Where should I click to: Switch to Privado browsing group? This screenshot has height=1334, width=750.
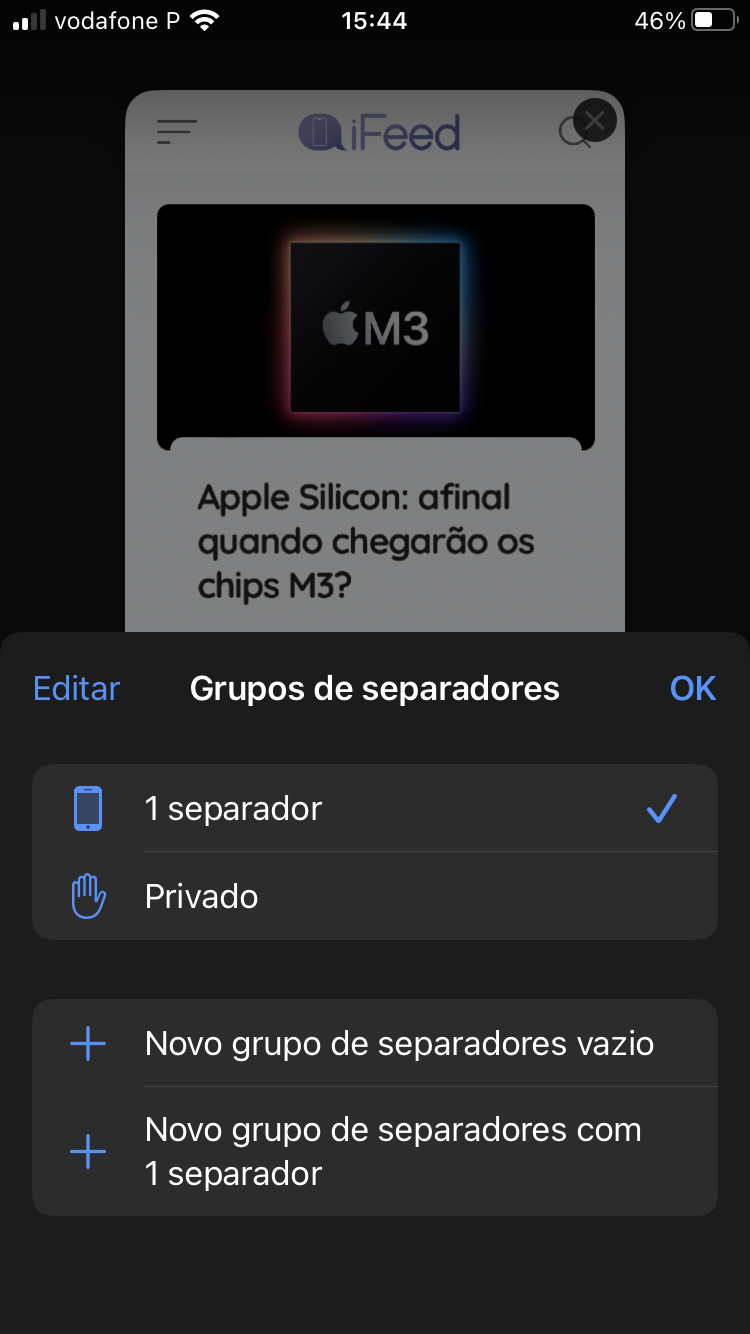[374, 896]
